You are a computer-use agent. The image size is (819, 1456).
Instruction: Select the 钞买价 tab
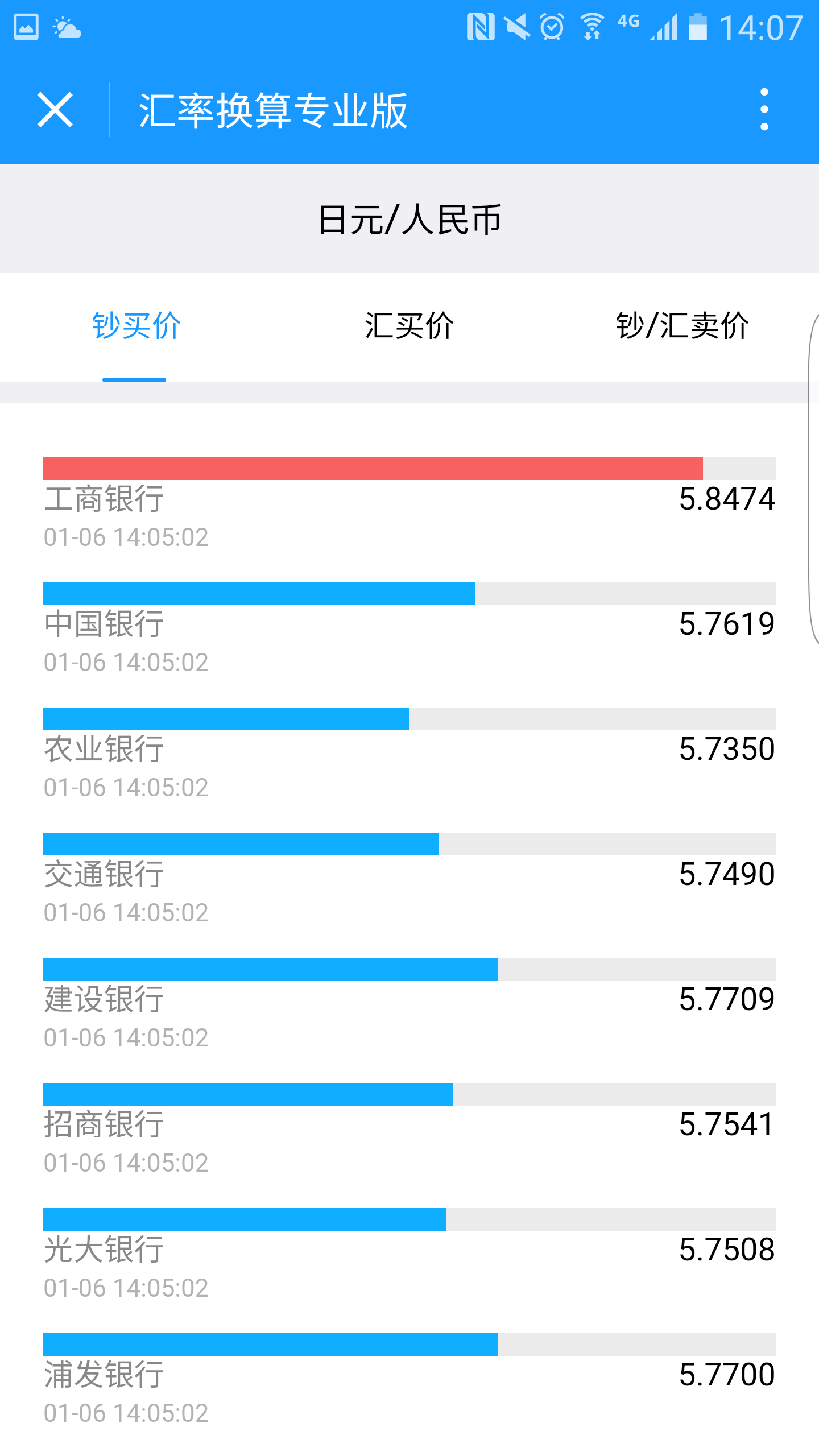pyautogui.click(x=136, y=326)
